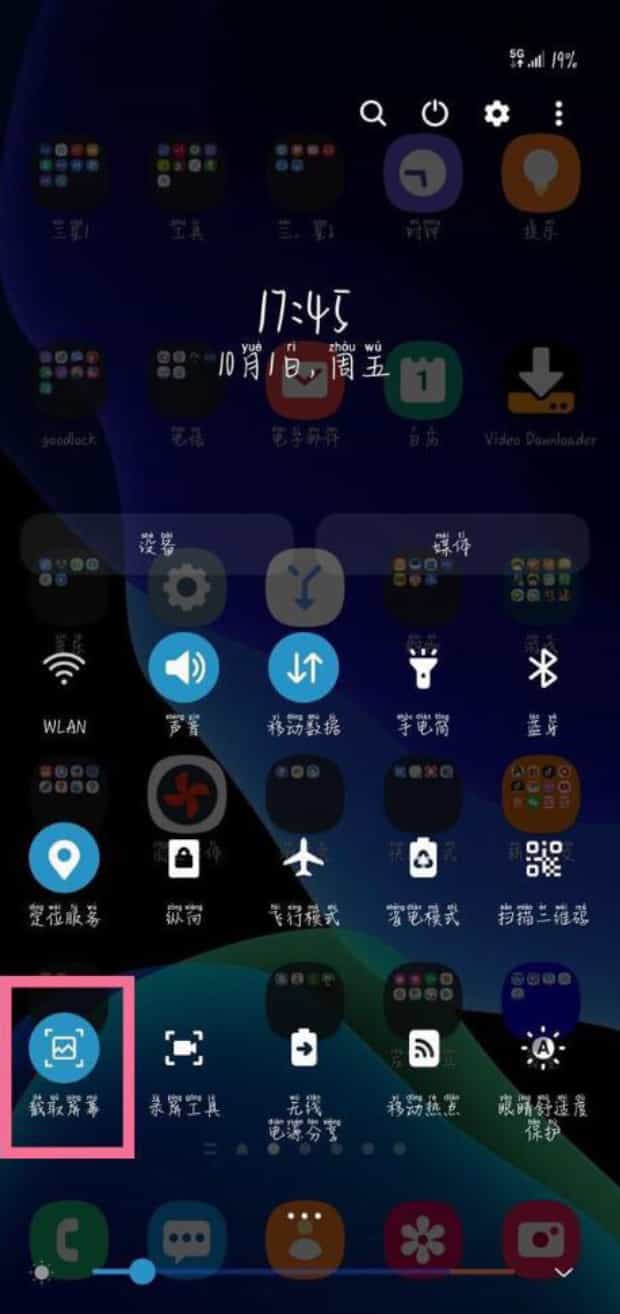The height and width of the screenshot is (1314, 620).
Task: Enable 蓝牙 Bluetooth
Action: pyautogui.click(x=541, y=669)
